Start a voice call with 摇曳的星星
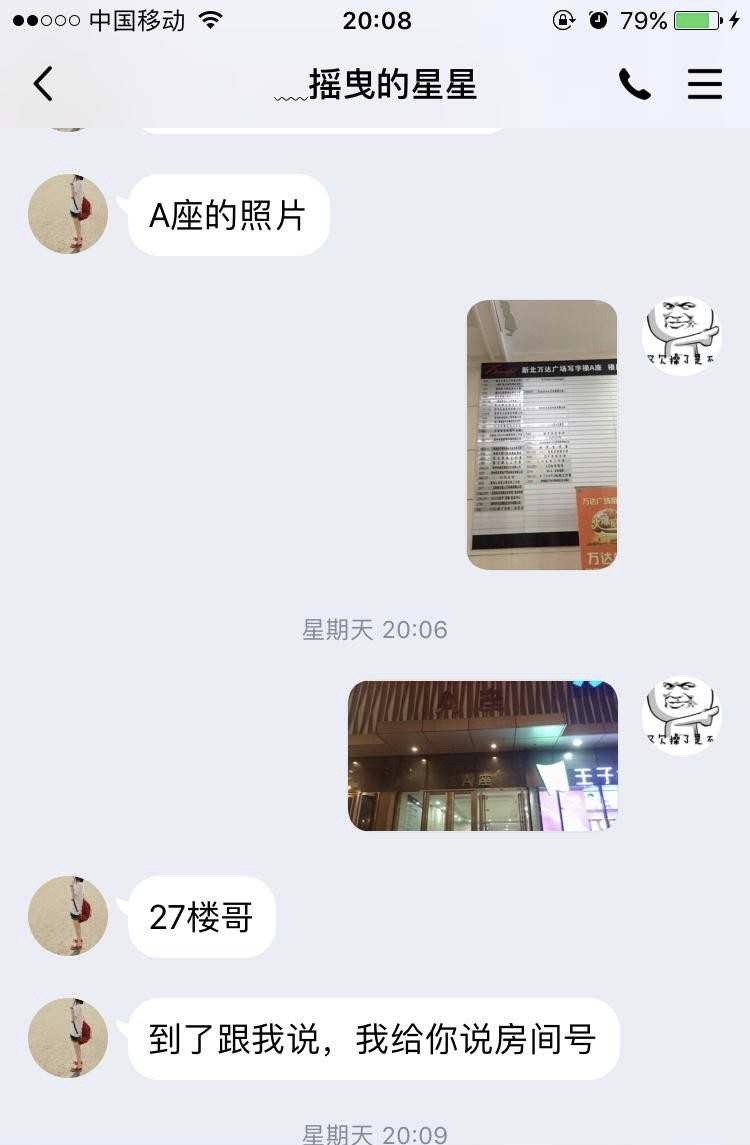750x1145 pixels. [x=634, y=85]
